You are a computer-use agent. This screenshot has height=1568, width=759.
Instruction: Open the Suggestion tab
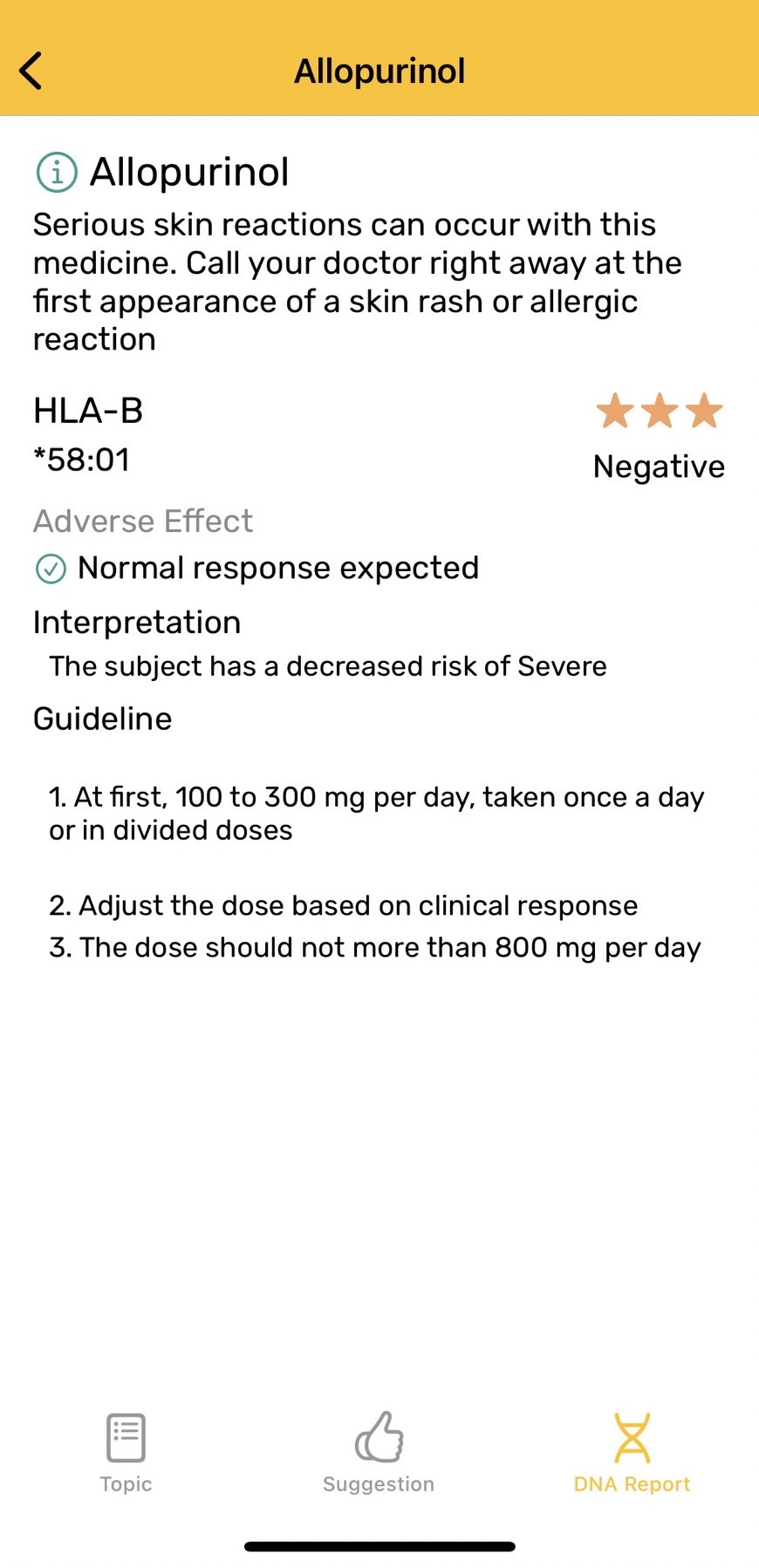click(379, 1451)
